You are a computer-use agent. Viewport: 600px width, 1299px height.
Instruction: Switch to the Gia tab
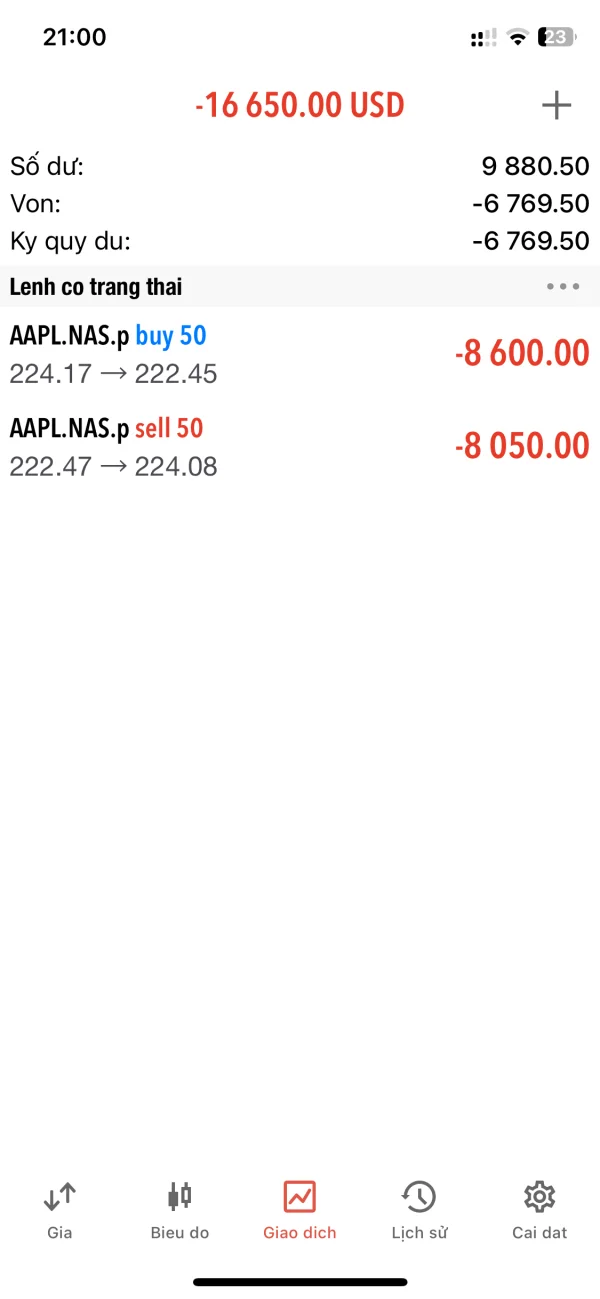[x=60, y=1209]
